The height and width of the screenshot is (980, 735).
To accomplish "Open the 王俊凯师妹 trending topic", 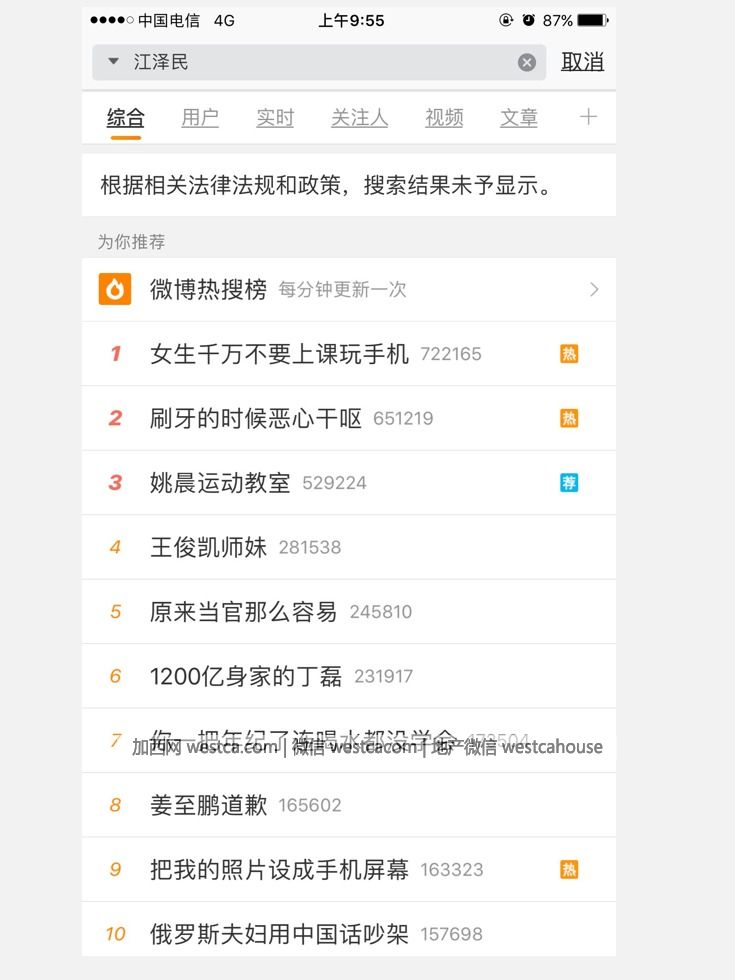I will pyautogui.click(x=209, y=547).
